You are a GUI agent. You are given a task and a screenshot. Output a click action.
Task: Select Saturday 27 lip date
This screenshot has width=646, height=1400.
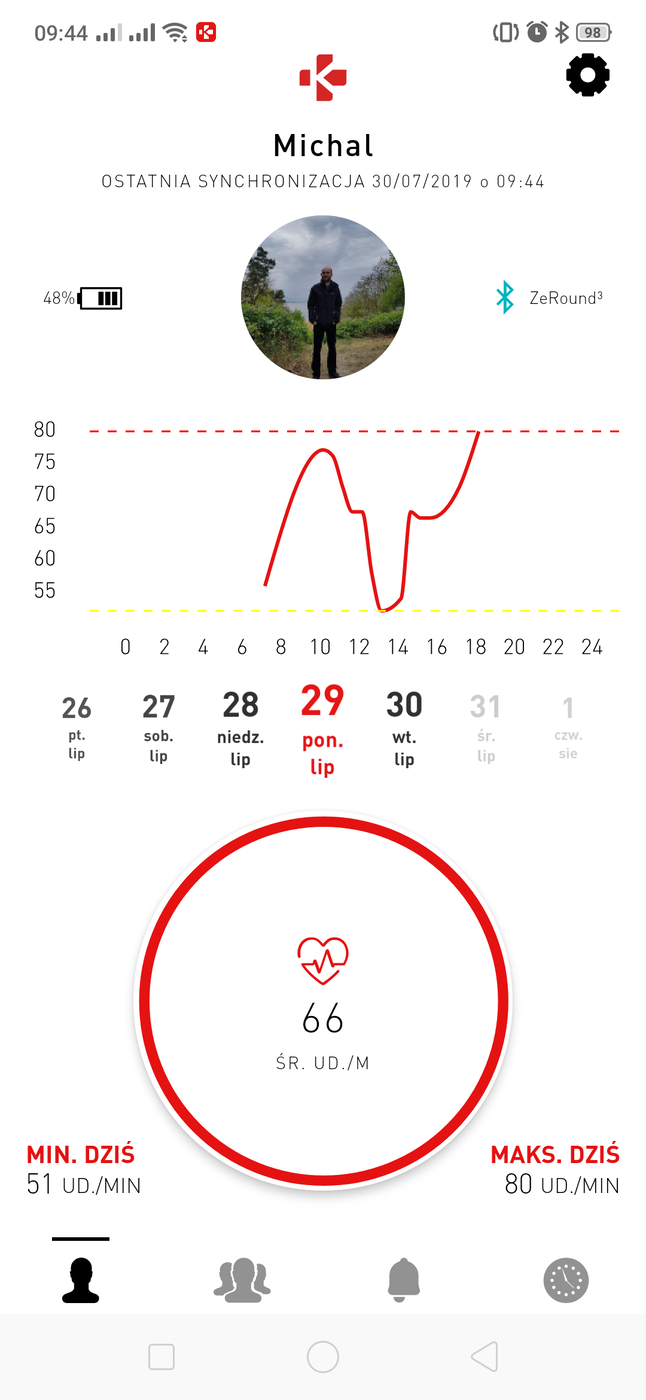coord(158,726)
